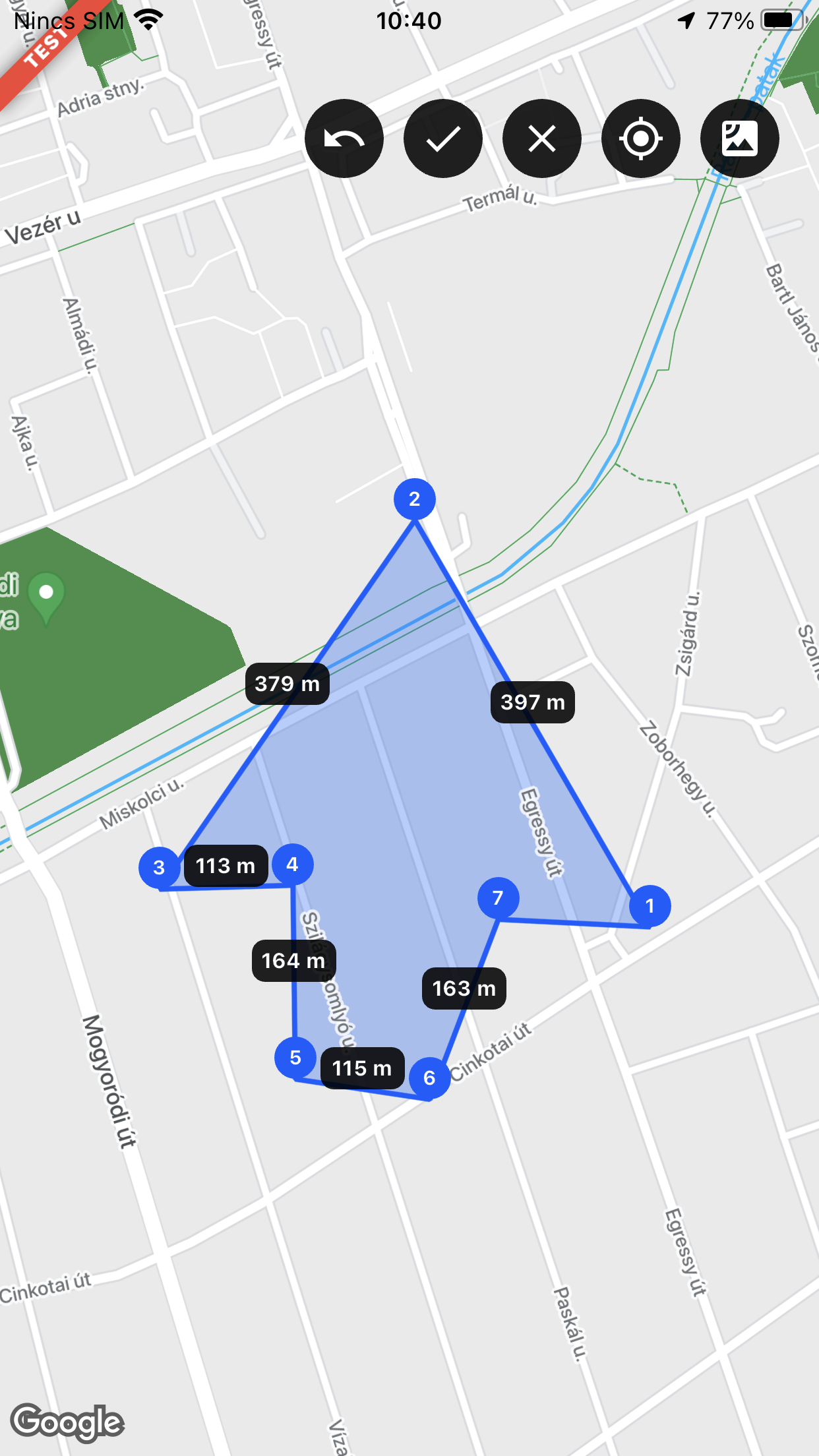Viewport: 819px width, 1456px height.
Task: Select polygon vertex 2
Action: point(414,499)
